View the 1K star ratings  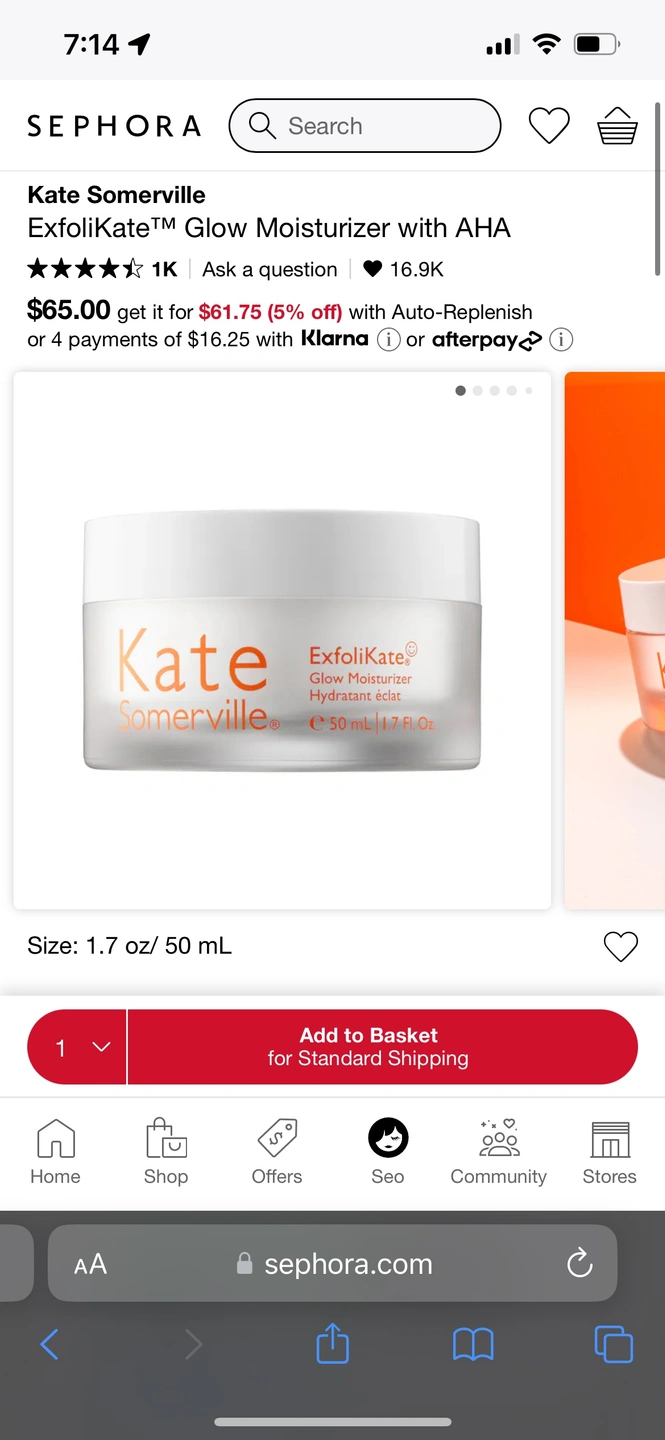click(x=102, y=269)
